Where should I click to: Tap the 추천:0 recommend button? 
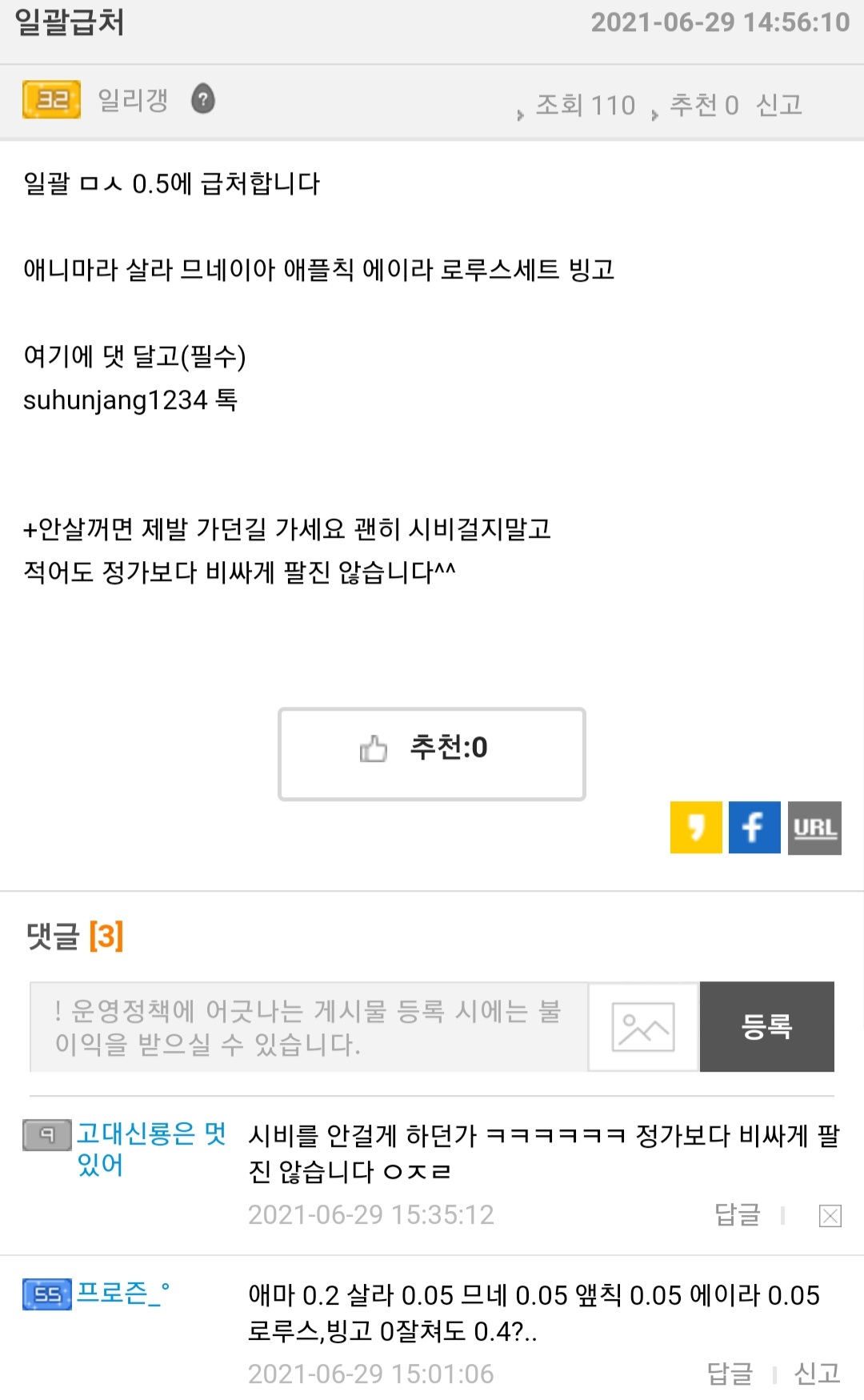click(431, 752)
